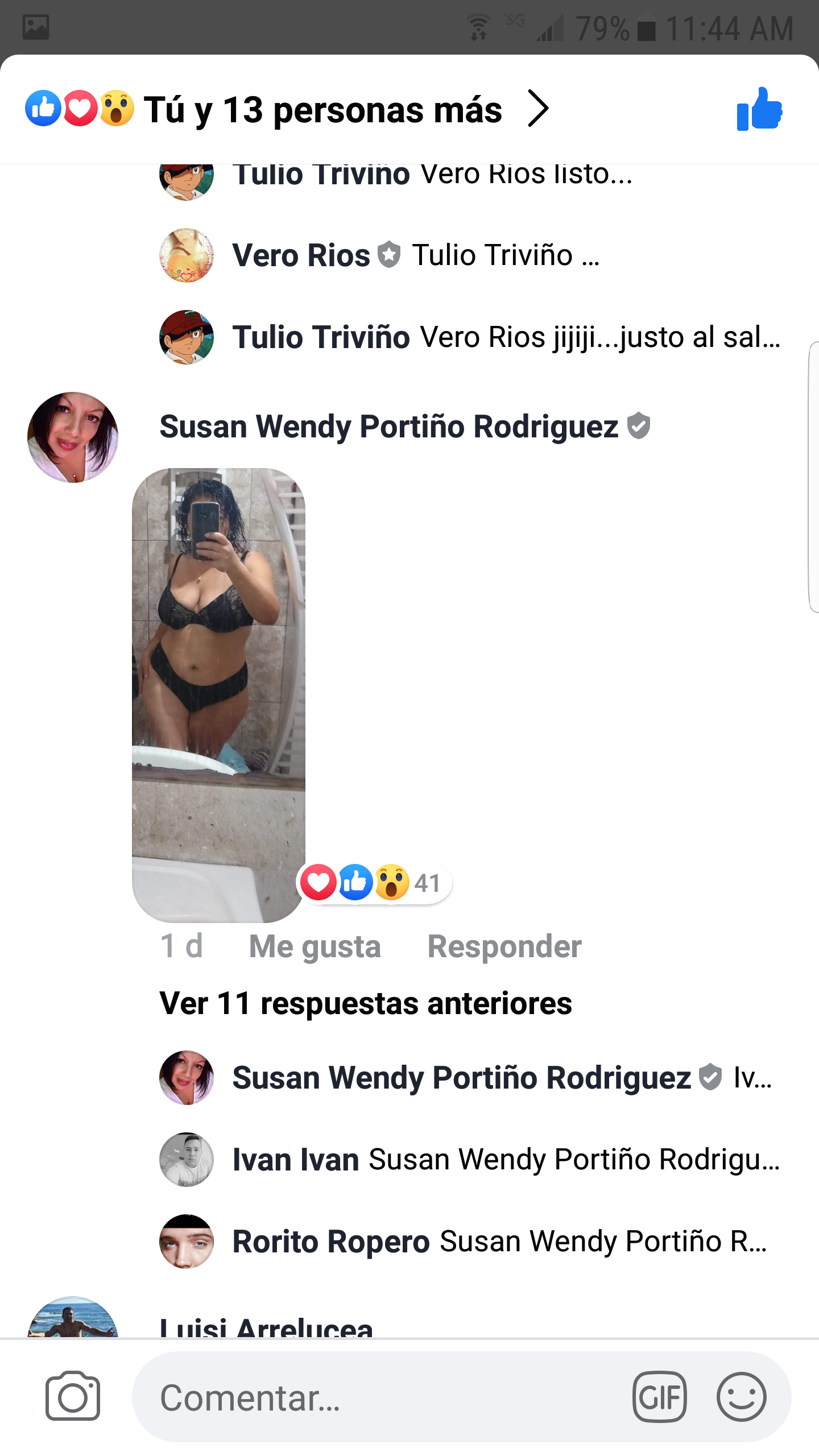Open Rorito Ropero's profile name
The width and height of the screenshot is (819, 1456).
click(330, 1241)
